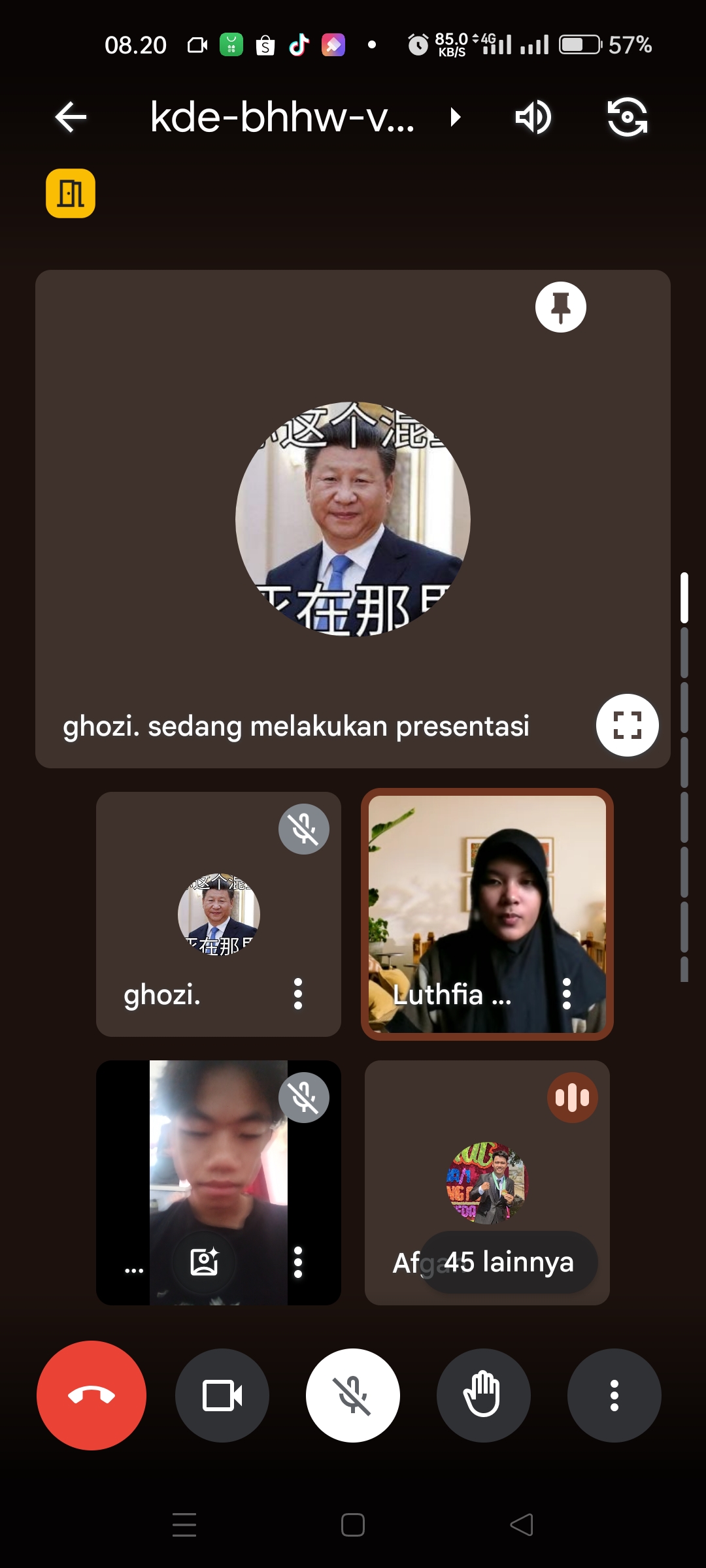Turn off the camera
The width and height of the screenshot is (706, 1568).
(222, 1395)
